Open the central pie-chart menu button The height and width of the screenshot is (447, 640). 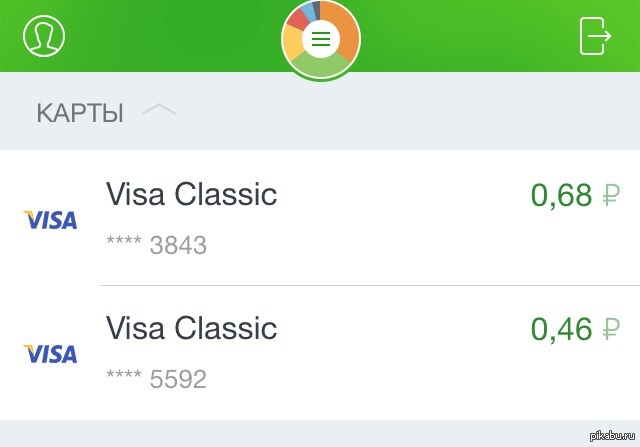[320, 40]
